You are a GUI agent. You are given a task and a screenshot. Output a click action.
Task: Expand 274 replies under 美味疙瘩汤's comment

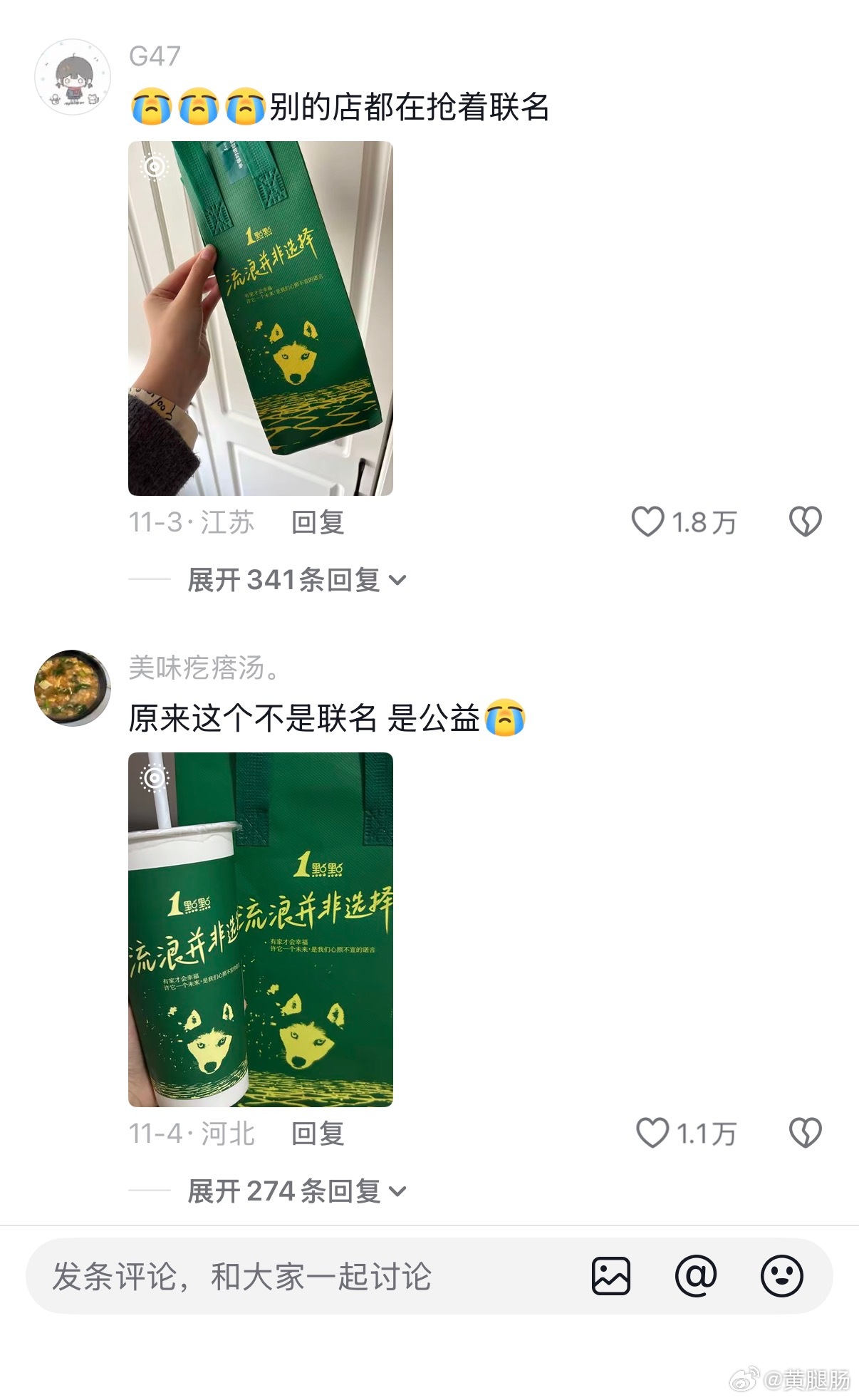[x=296, y=1191]
